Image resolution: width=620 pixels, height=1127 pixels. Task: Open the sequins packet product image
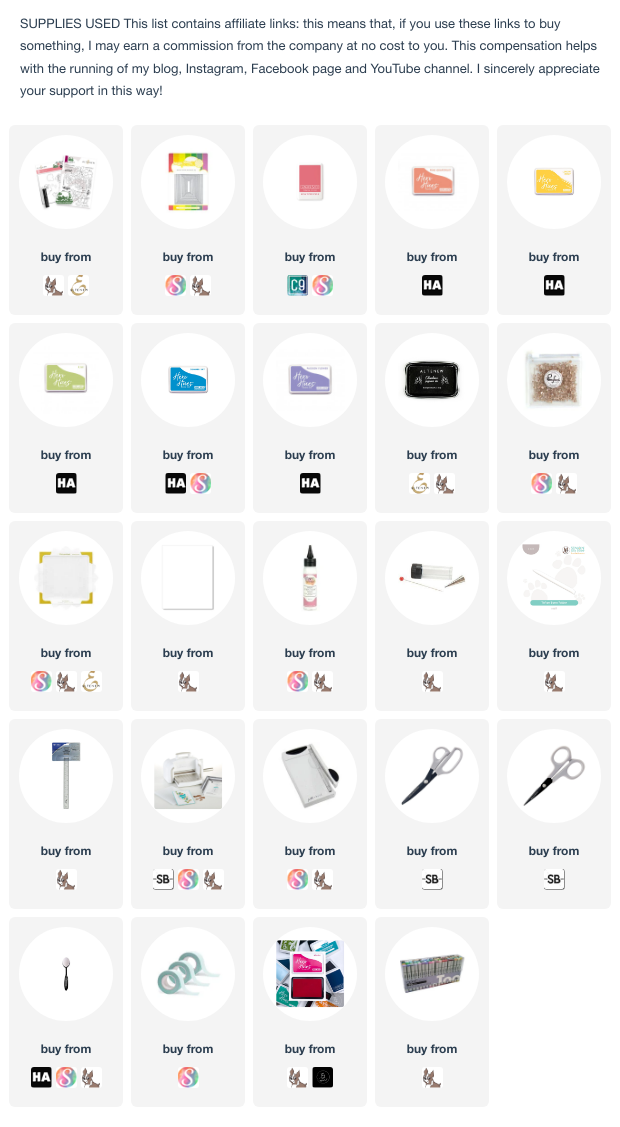pyautogui.click(x=554, y=379)
